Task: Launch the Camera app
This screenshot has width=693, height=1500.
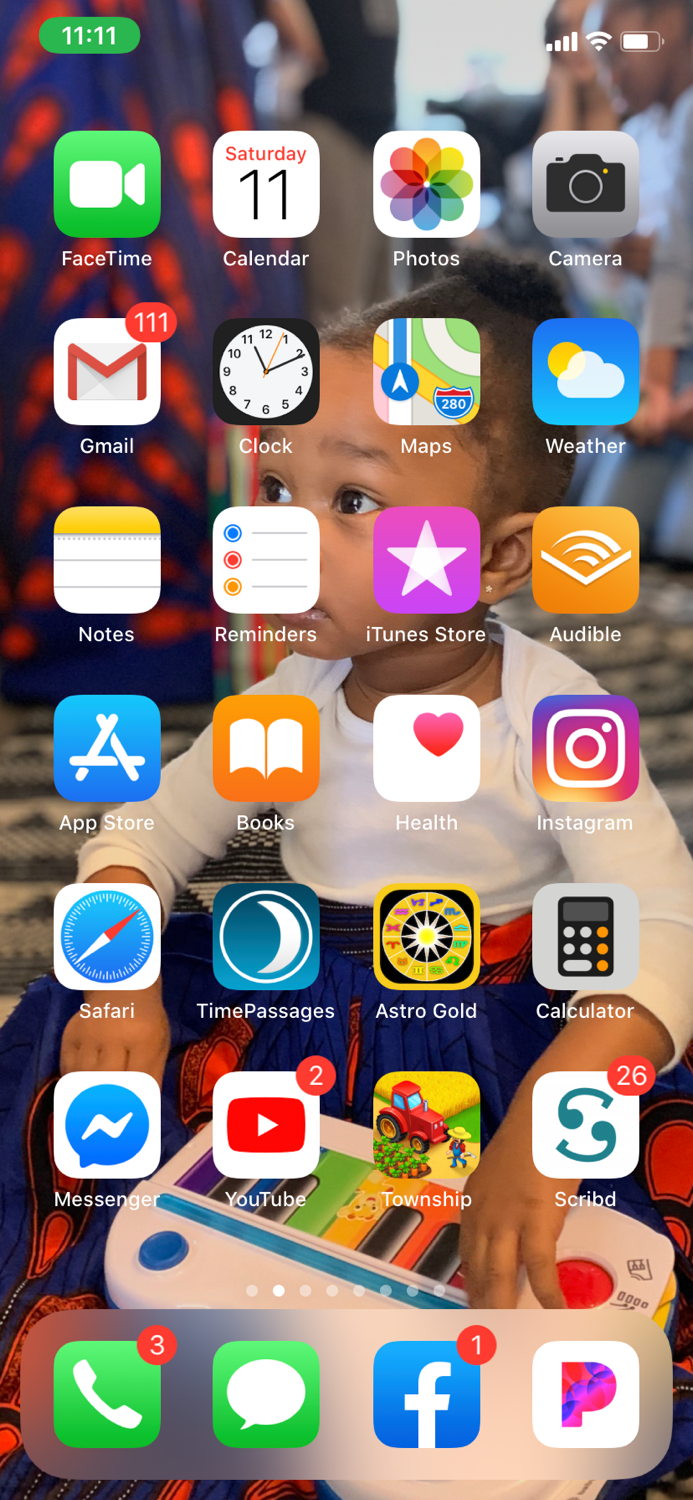Action: point(586,184)
